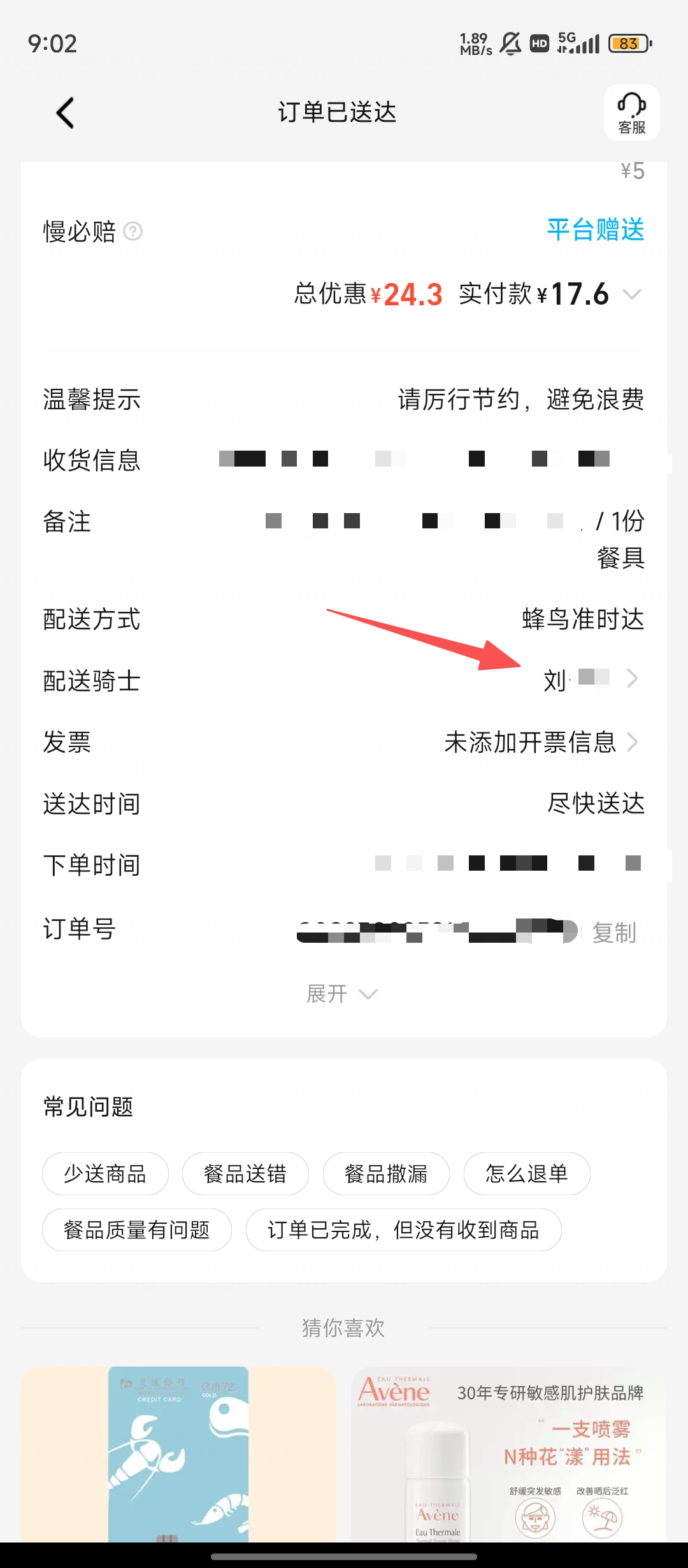The height and width of the screenshot is (1568, 688).
Task: Open the credit card recommendation card
Action: pyautogui.click(x=178, y=1455)
